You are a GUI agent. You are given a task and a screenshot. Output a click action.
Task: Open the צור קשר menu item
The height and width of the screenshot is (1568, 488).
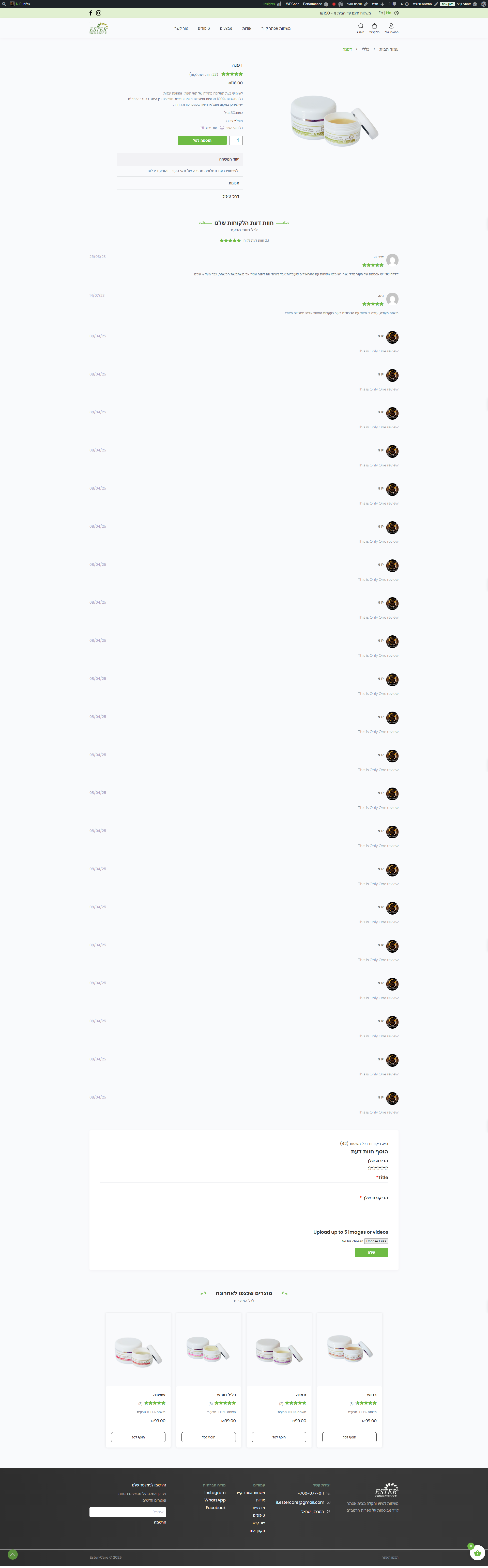click(181, 29)
